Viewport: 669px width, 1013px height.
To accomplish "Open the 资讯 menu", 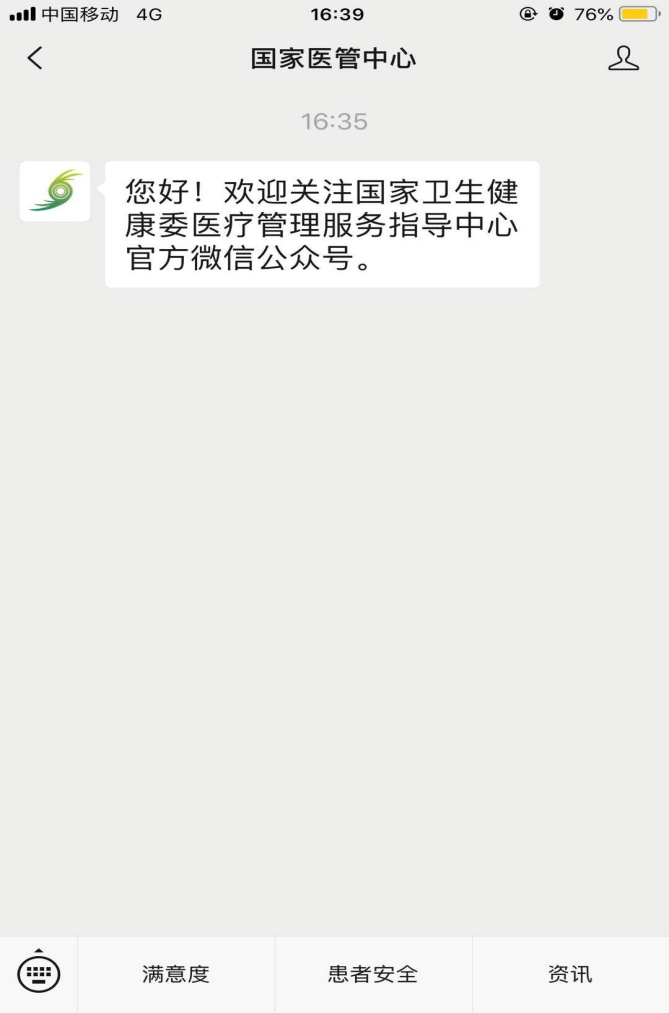I will coord(570,974).
